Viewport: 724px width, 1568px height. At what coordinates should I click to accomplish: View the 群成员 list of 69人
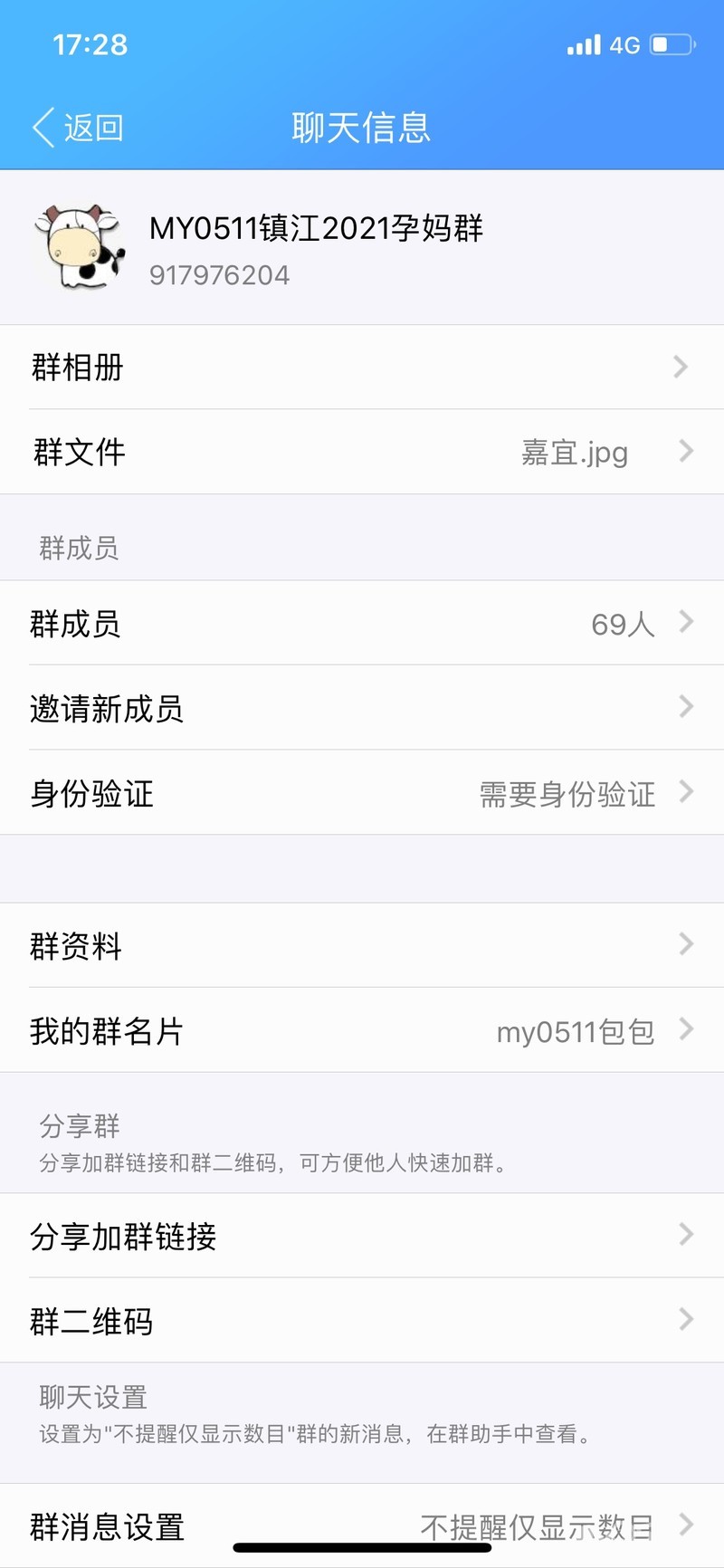click(362, 624)
